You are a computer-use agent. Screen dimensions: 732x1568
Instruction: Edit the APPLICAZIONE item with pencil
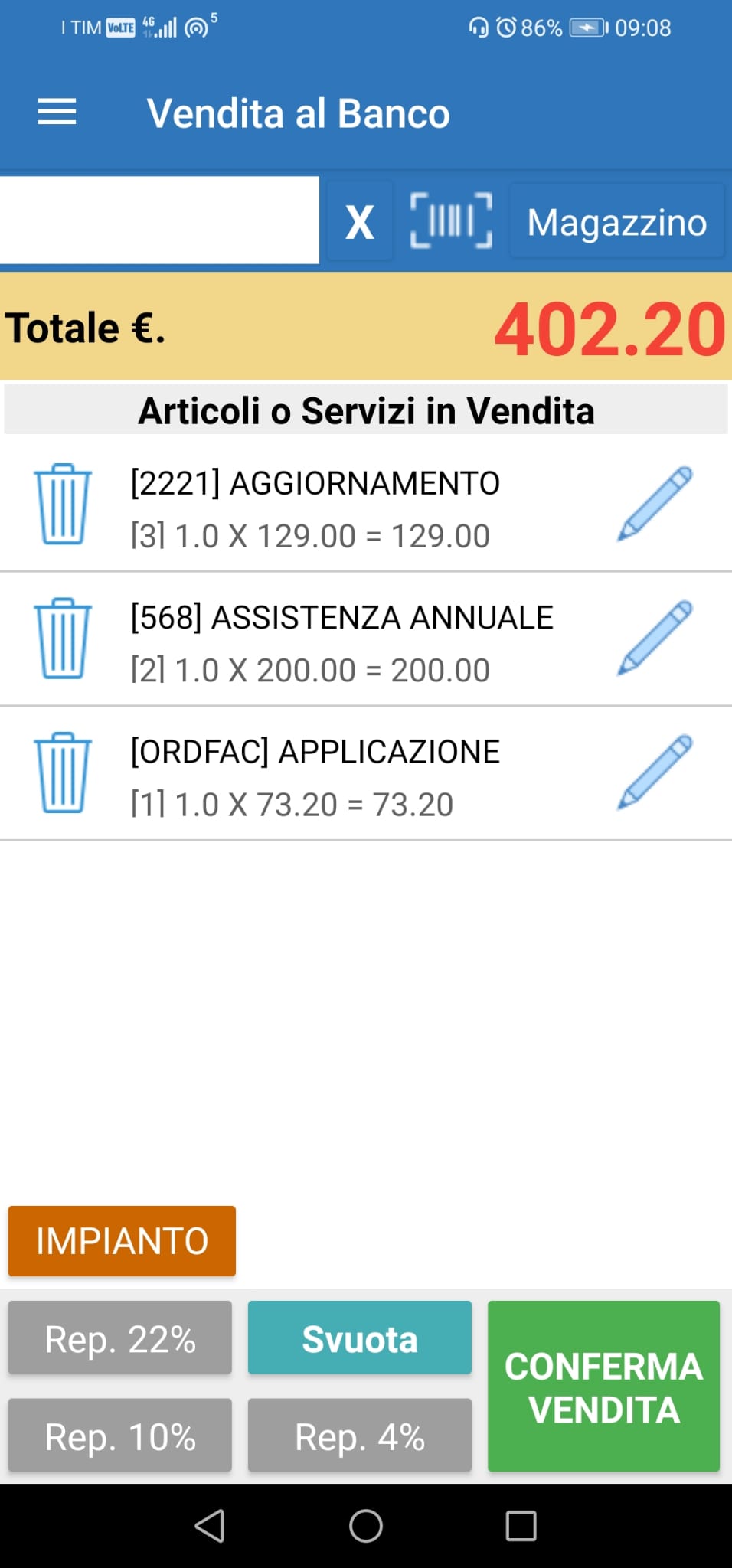point(655,773)
